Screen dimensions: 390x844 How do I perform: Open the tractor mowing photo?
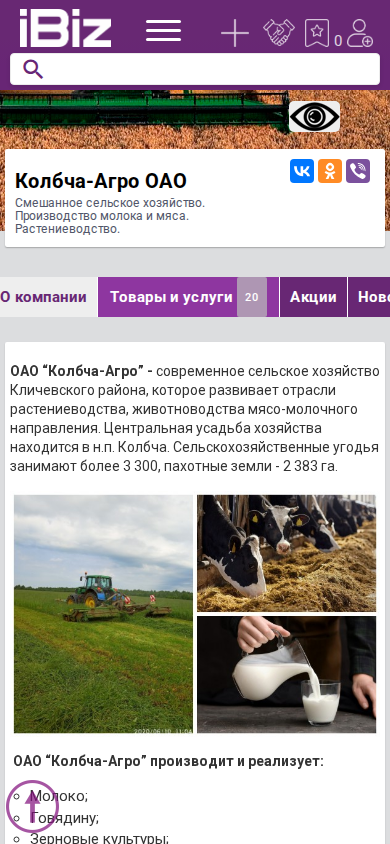click(x=103, y=614)
